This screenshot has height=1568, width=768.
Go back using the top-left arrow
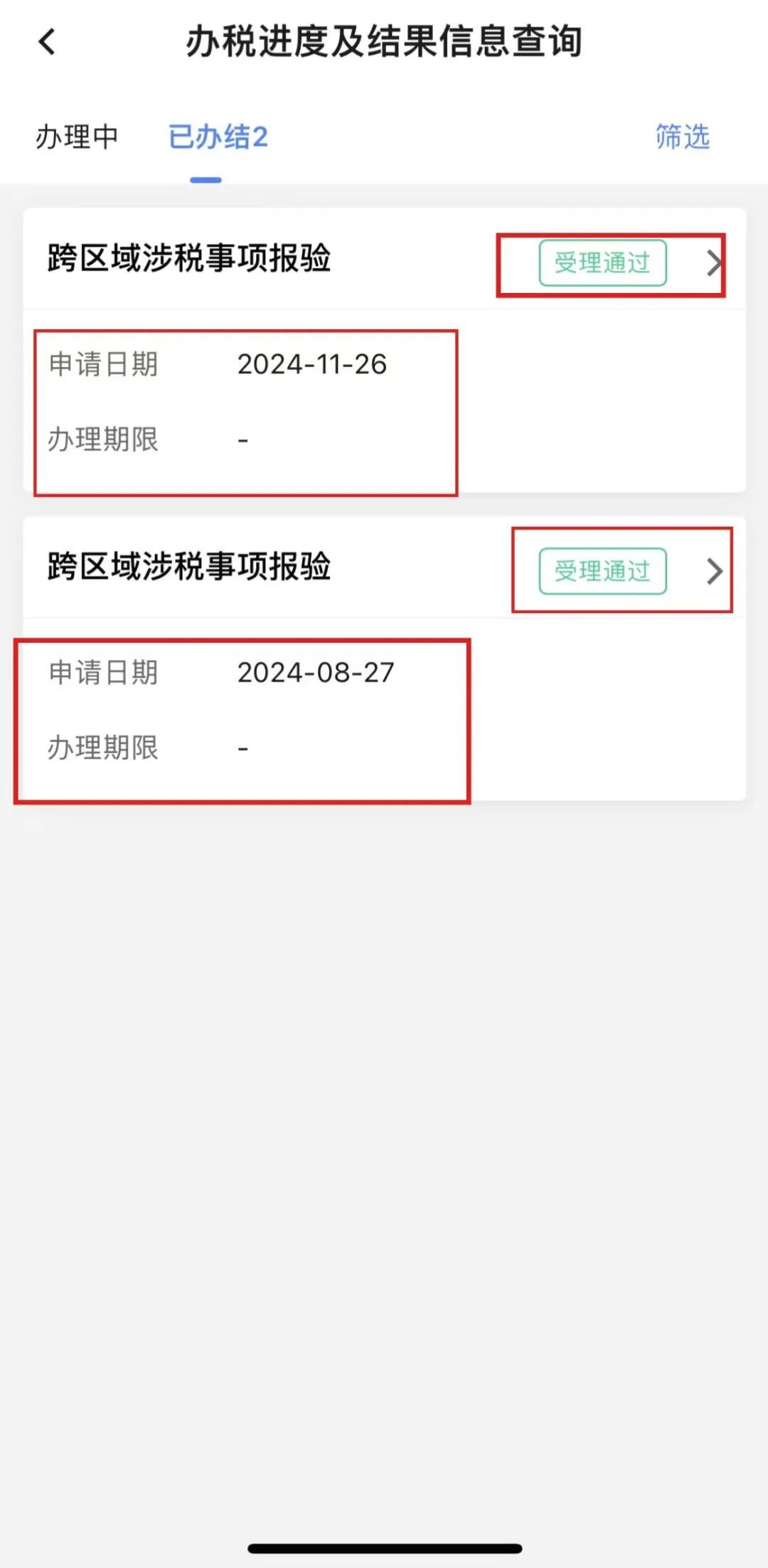click(47, 42)
